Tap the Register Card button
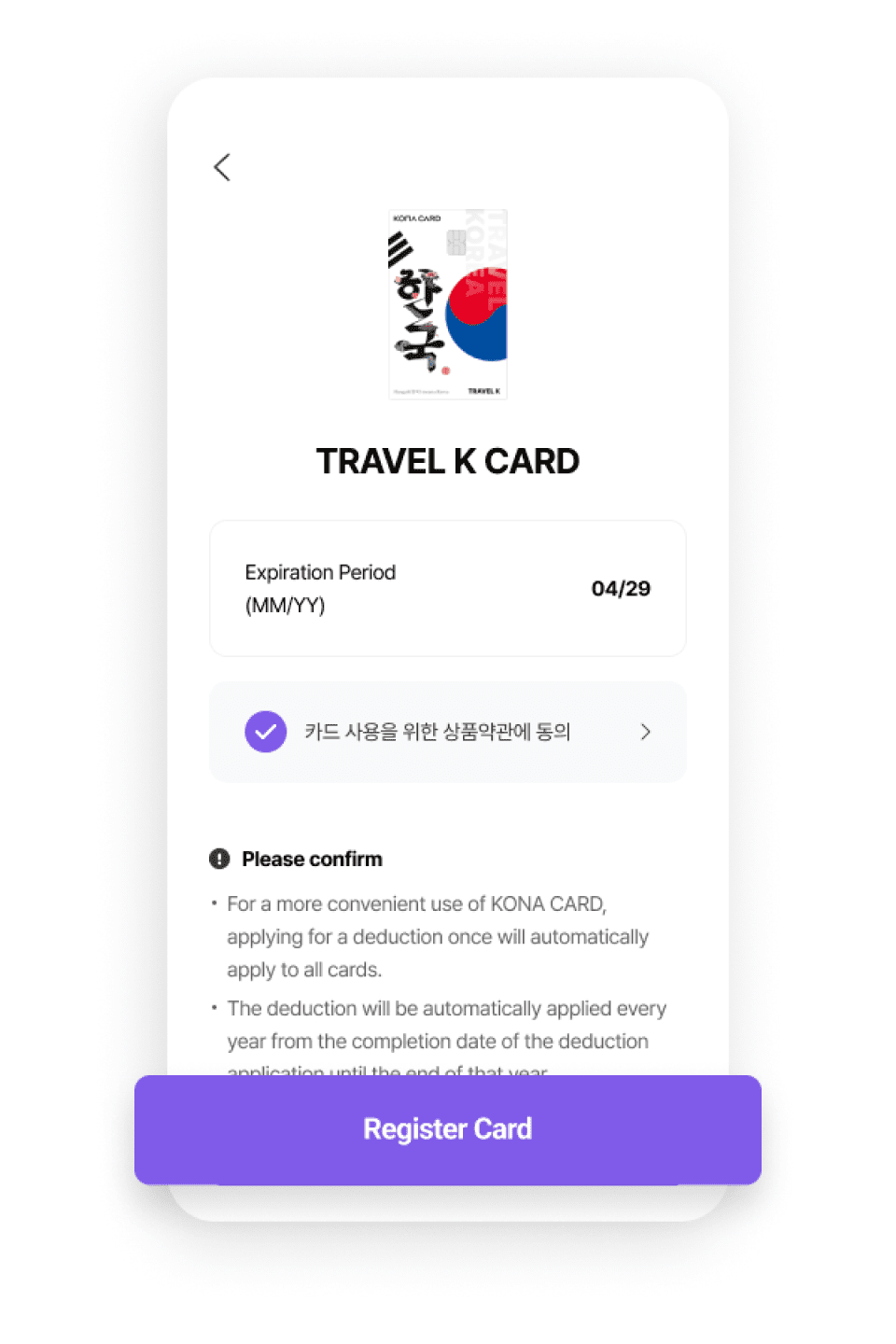Image resolution: width=896 pixels, height=1344 pixels. point(448,1129)
